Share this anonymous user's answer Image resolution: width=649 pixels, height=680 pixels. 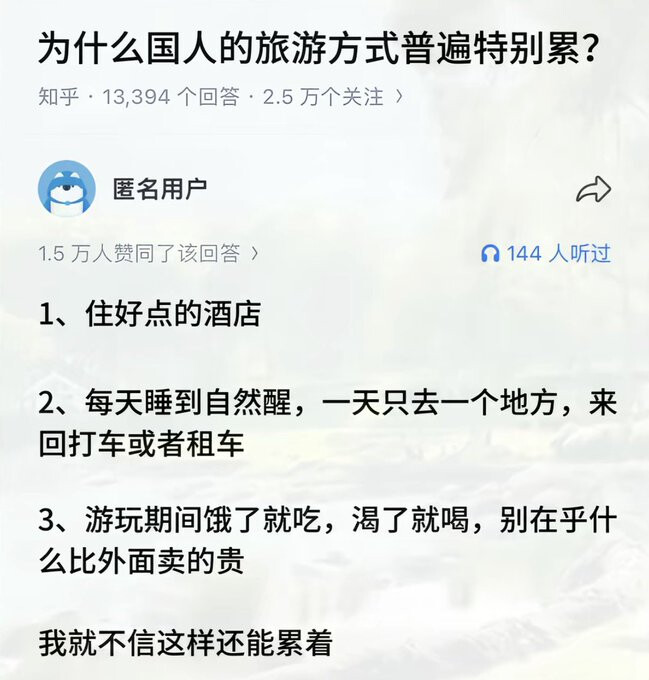tap(594, 190)
